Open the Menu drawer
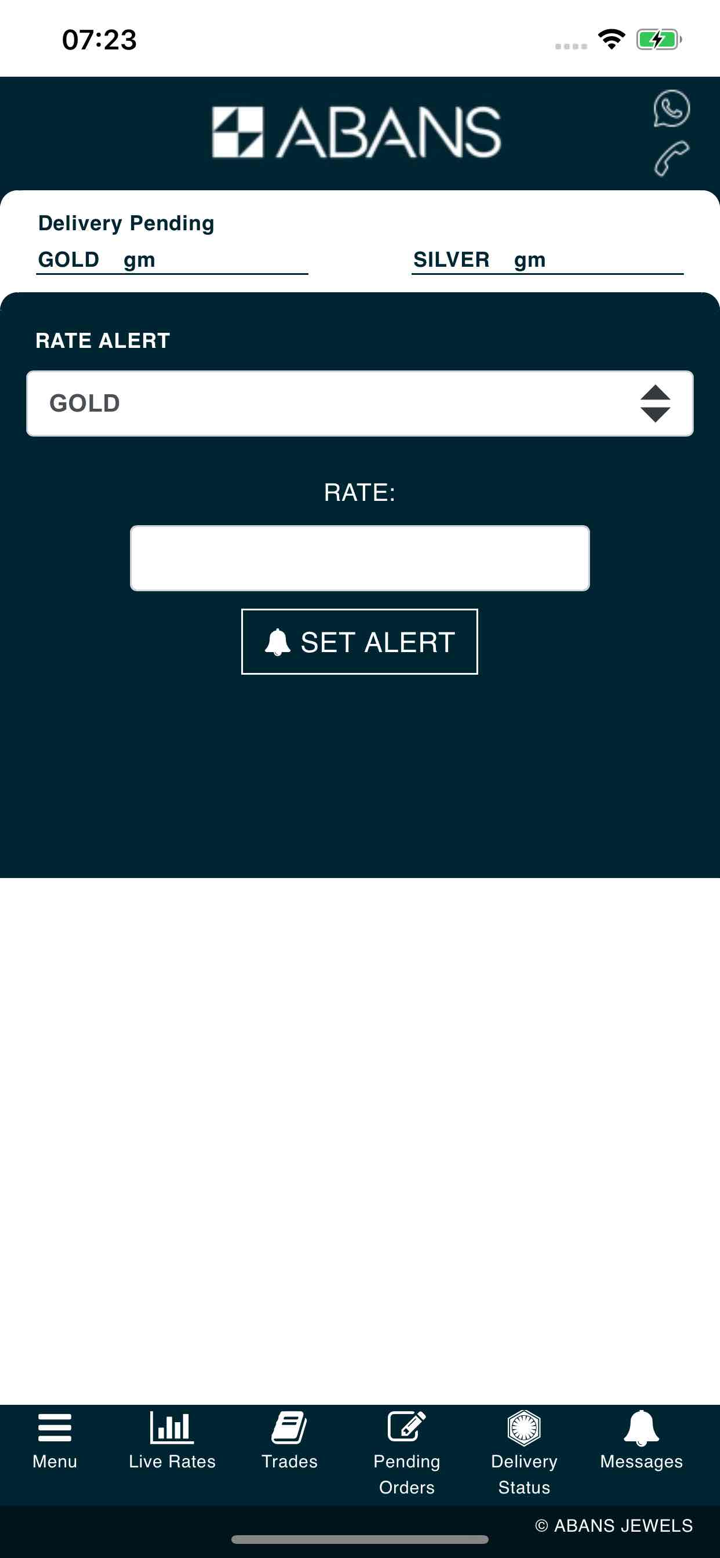Image resolution: width=720 pixels, height=1558 pixels. 54,1441
